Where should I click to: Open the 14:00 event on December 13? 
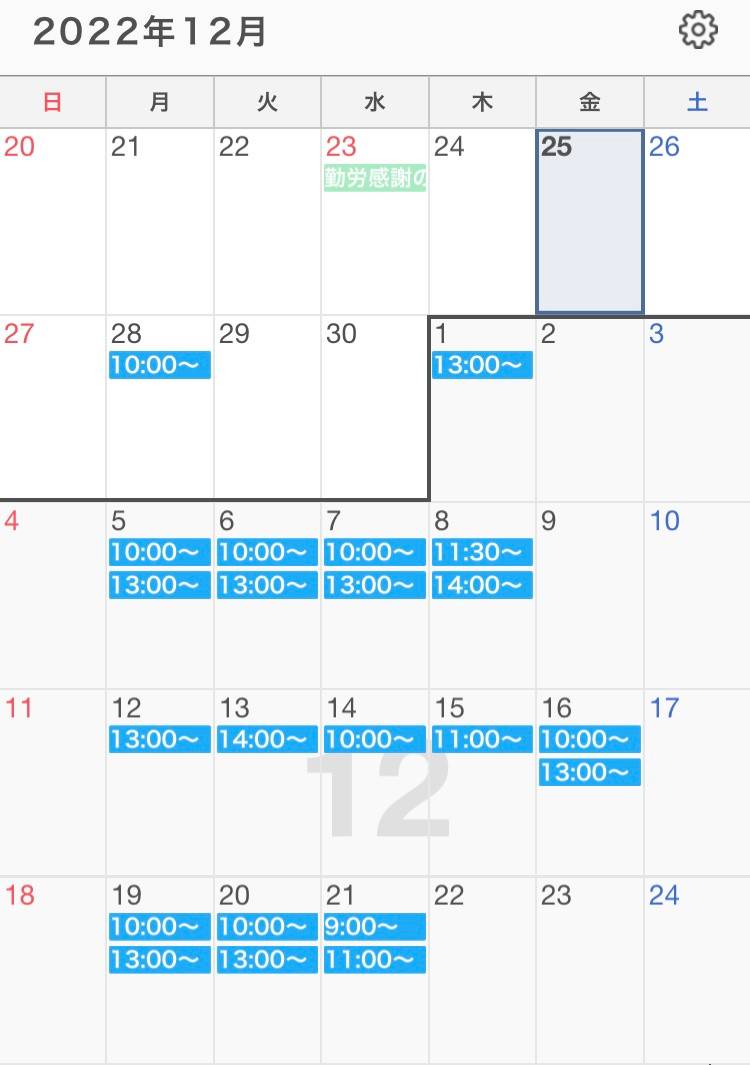tap(267, 740)
